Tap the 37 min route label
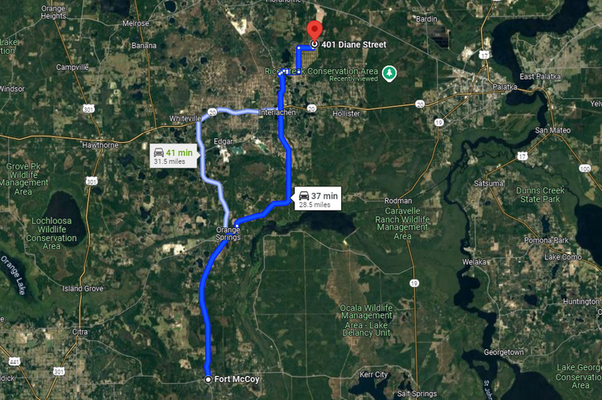 pos(316,198)
